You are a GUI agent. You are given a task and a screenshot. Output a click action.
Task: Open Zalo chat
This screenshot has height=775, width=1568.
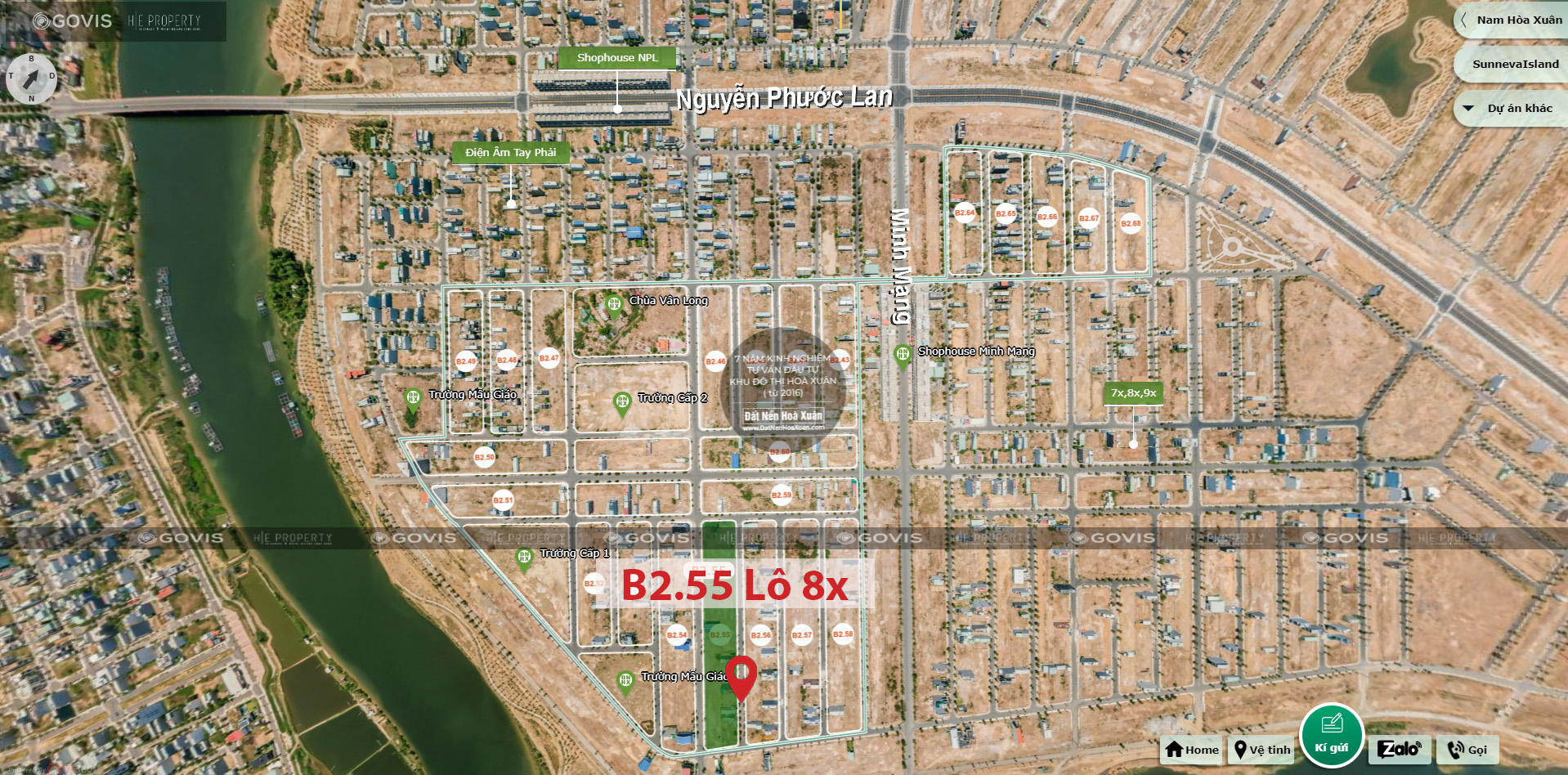(x=1400, y=750)
